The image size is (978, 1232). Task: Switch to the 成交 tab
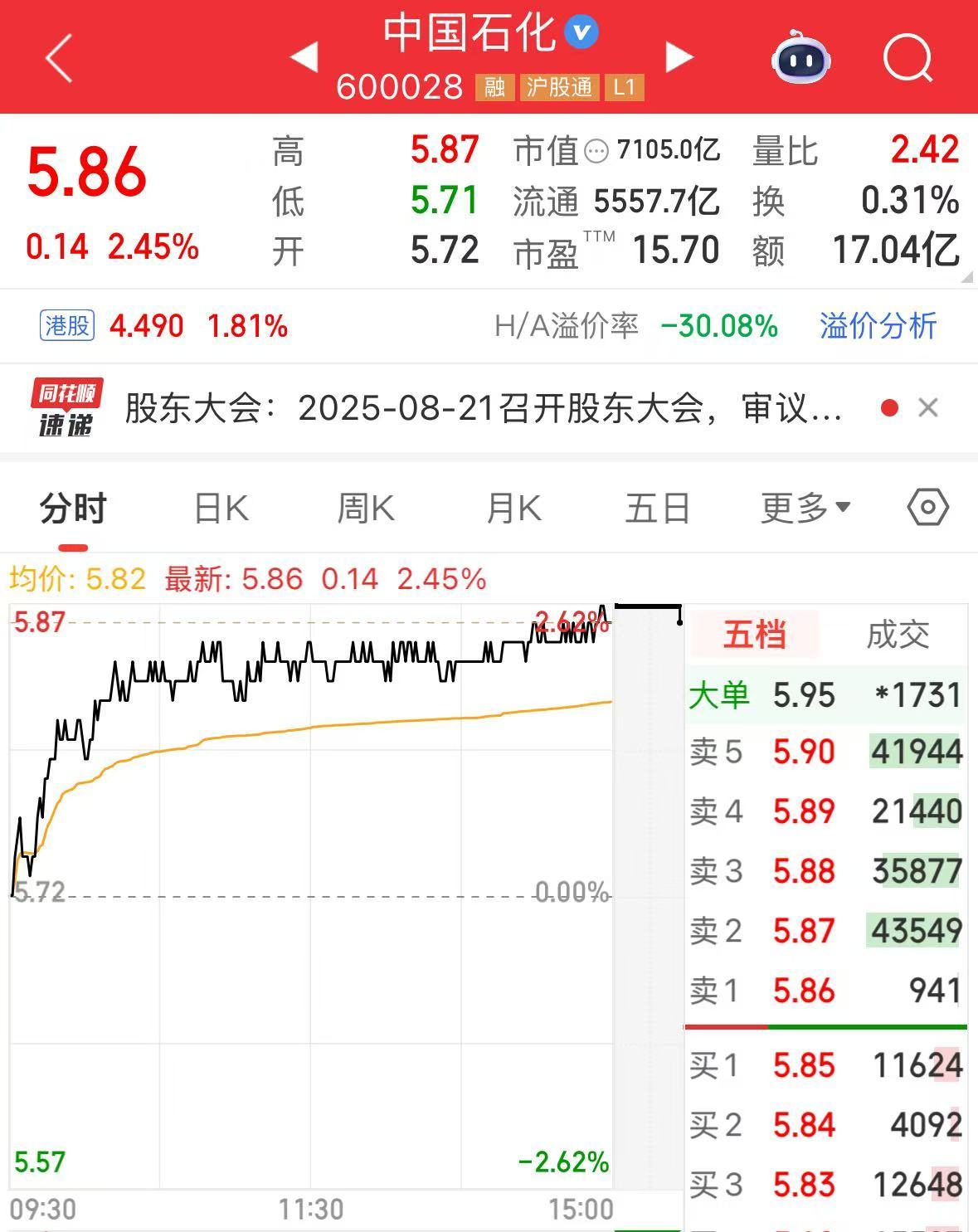coord(898,635)
